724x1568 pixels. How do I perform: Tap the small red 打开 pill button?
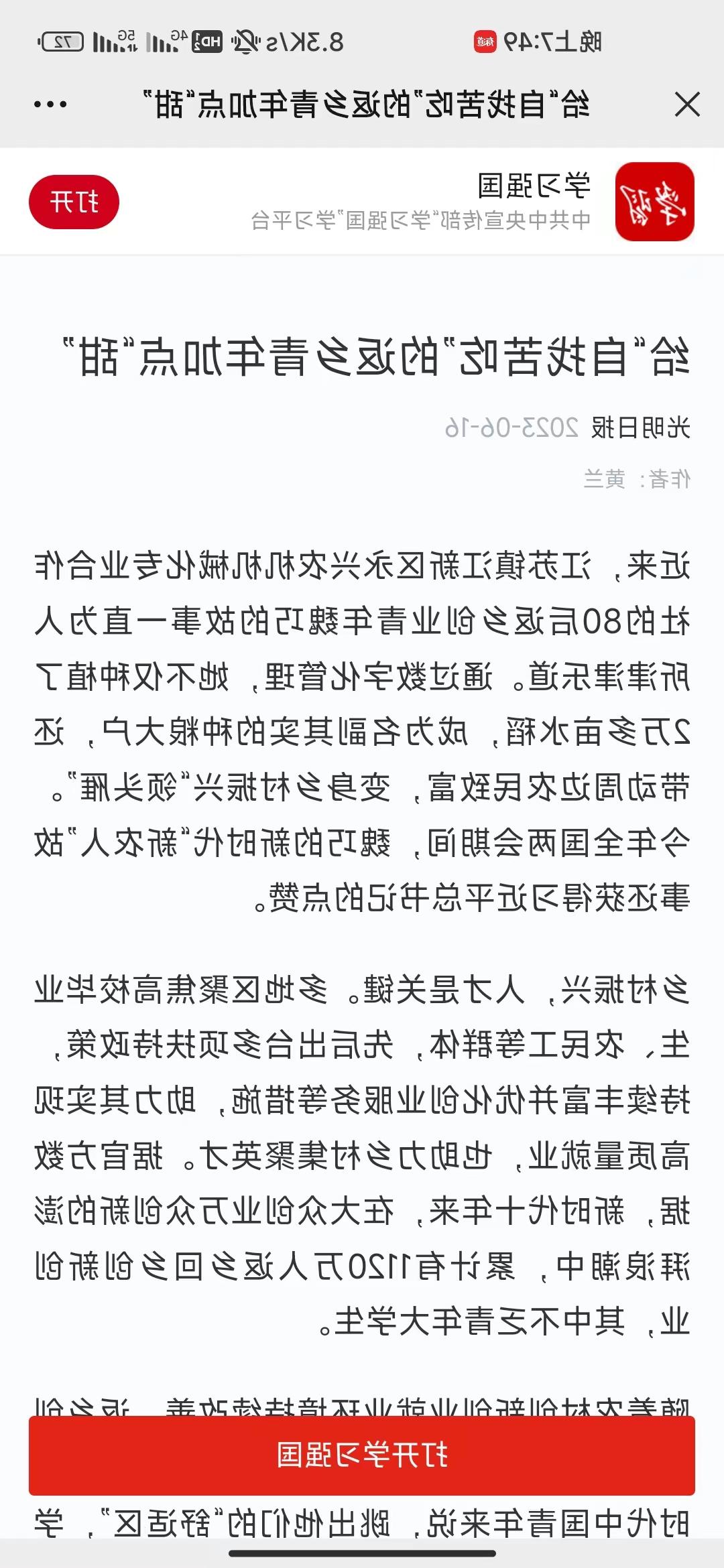[x=74, y=202]
